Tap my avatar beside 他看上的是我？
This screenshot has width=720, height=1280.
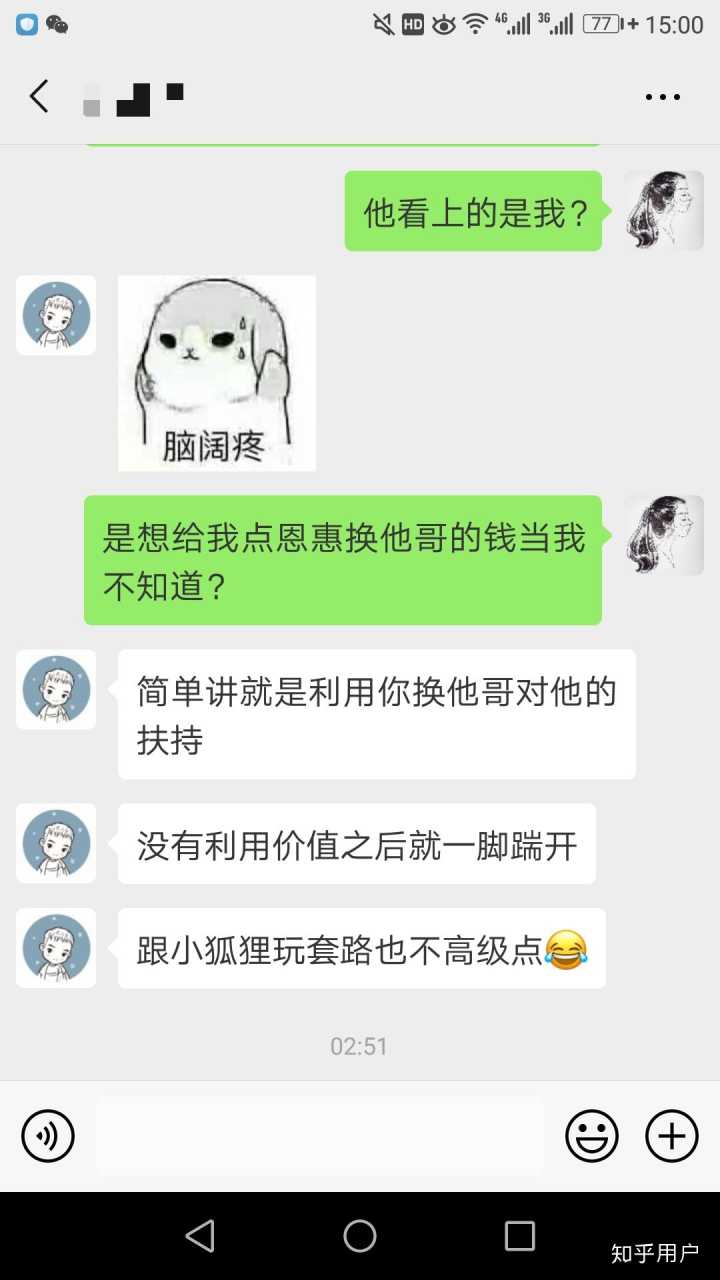pos(664,210)
